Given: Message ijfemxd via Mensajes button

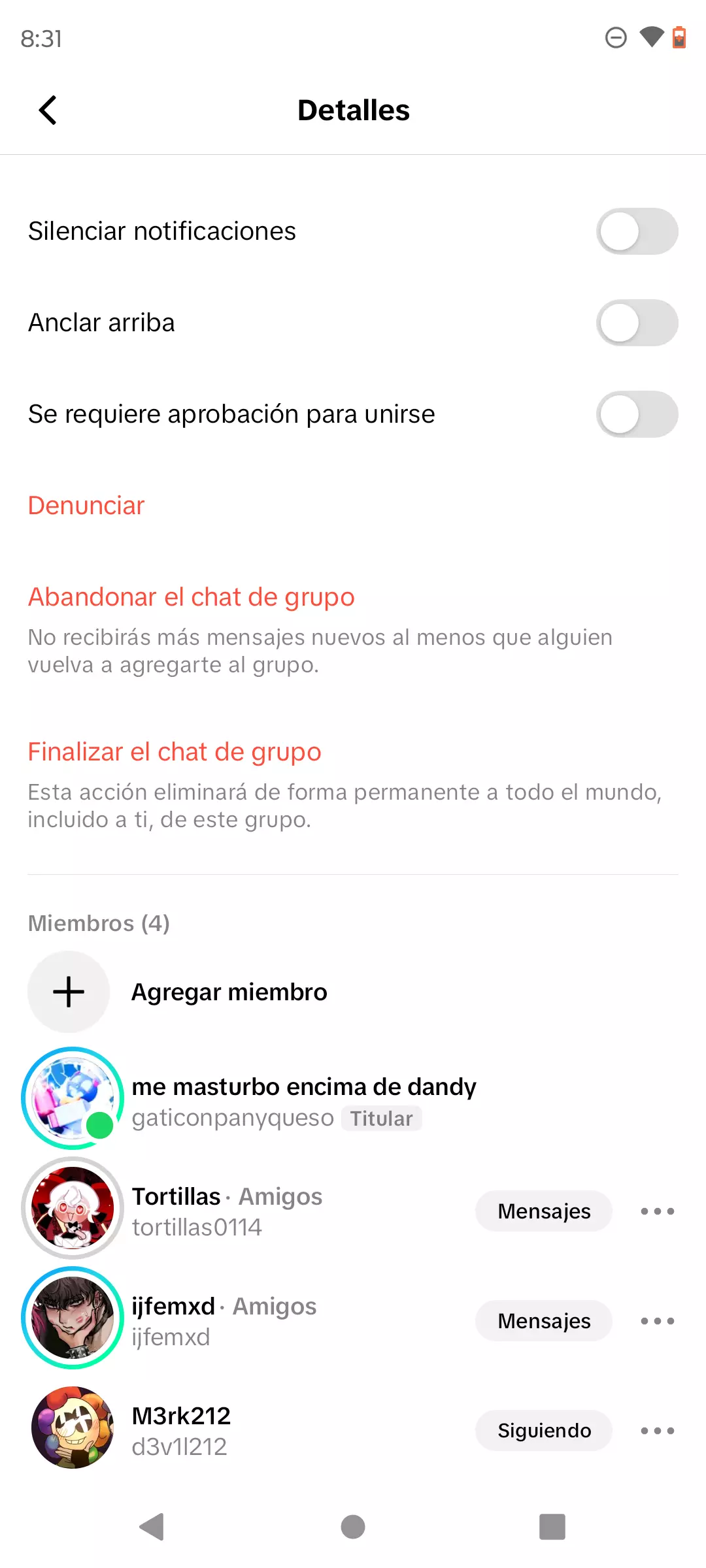Looking at the screenshot, I should [x=544, y=1321].
